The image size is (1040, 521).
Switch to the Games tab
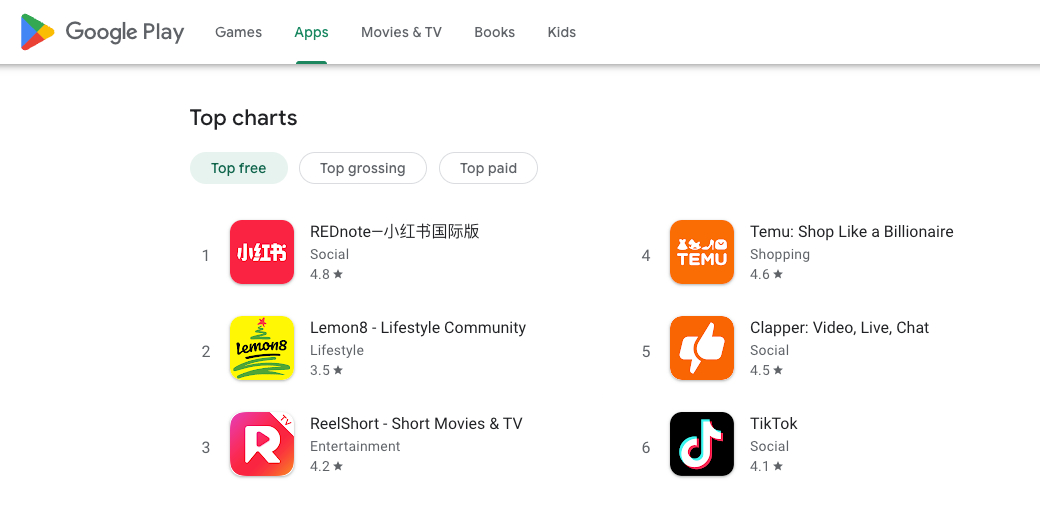pos(238,32)
